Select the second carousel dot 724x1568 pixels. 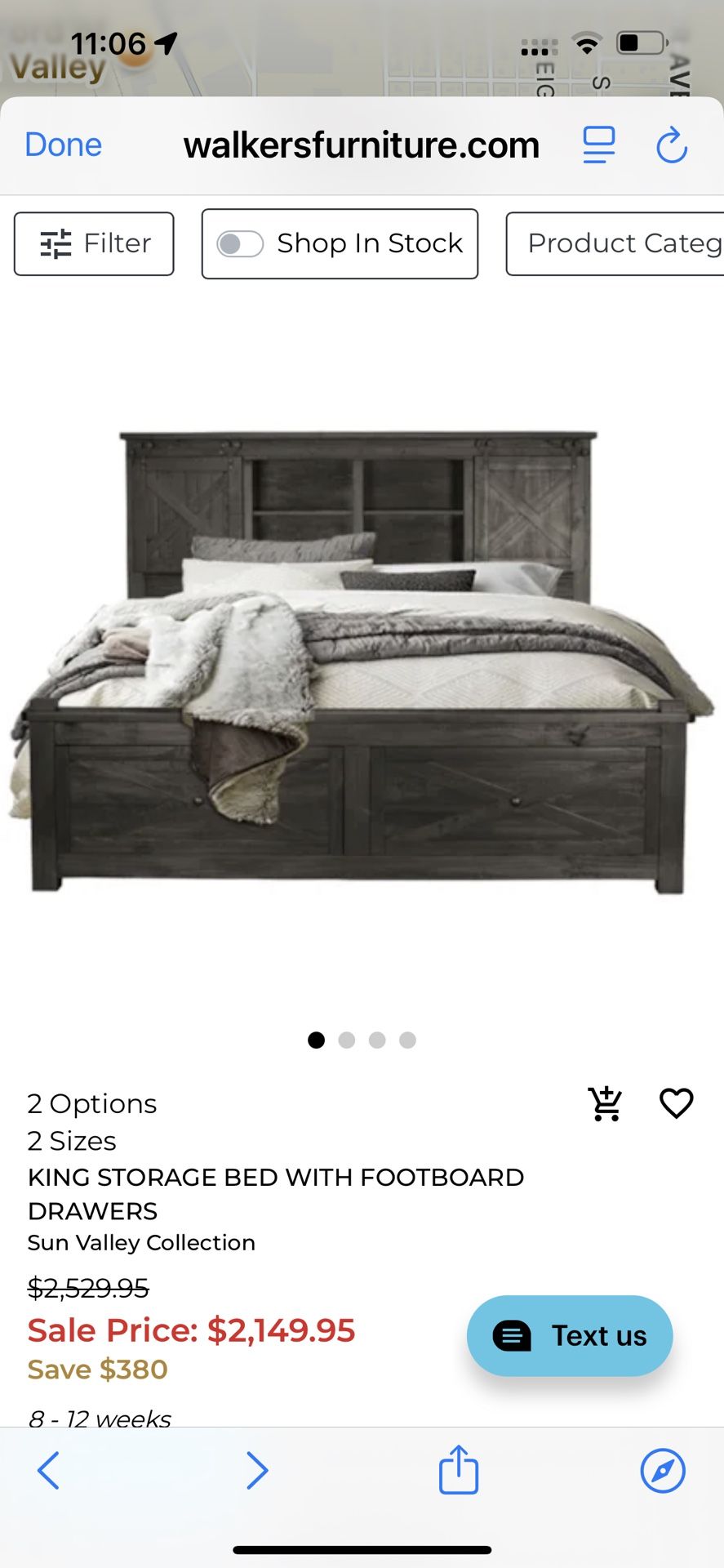[347, 1040]
